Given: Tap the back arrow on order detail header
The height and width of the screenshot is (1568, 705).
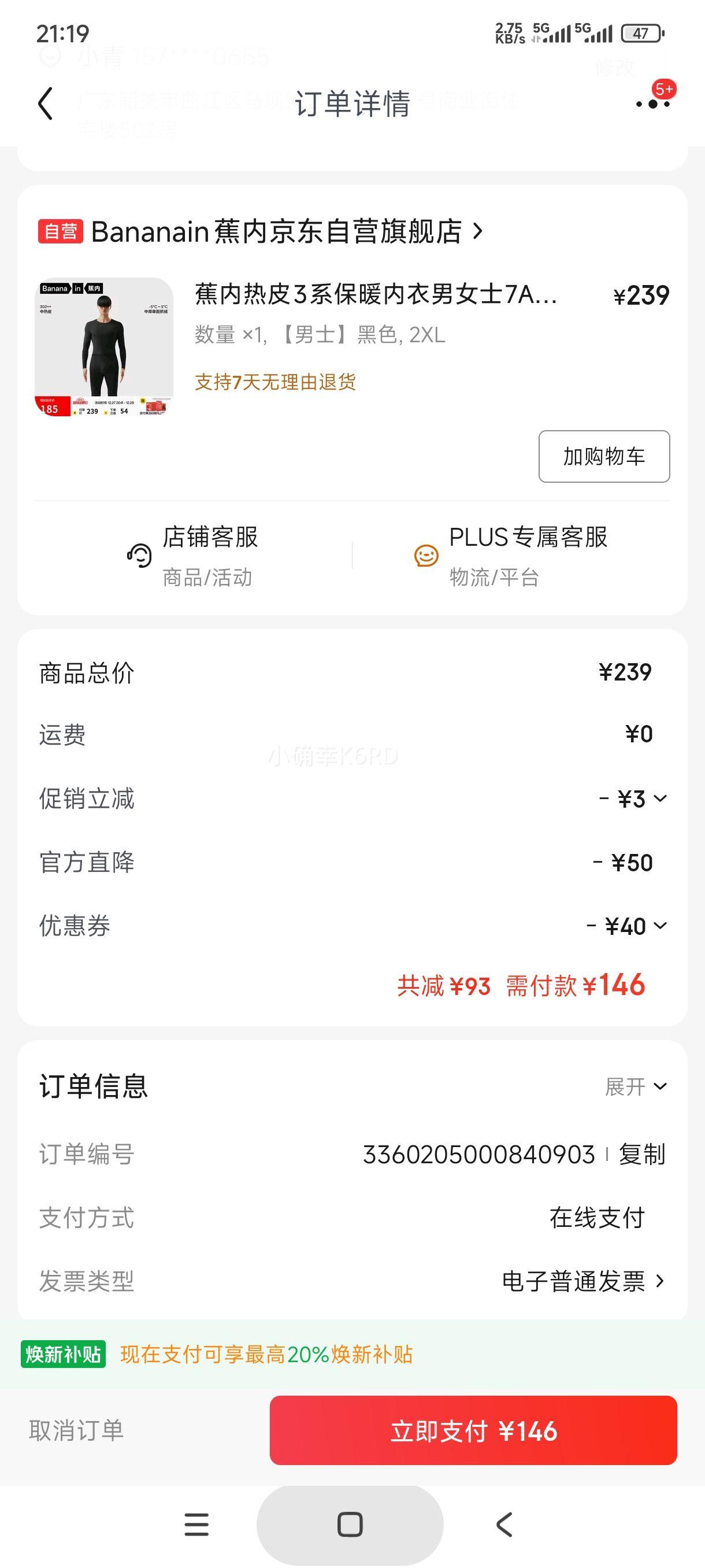Looking at the screenshot, I should (44, 103).
